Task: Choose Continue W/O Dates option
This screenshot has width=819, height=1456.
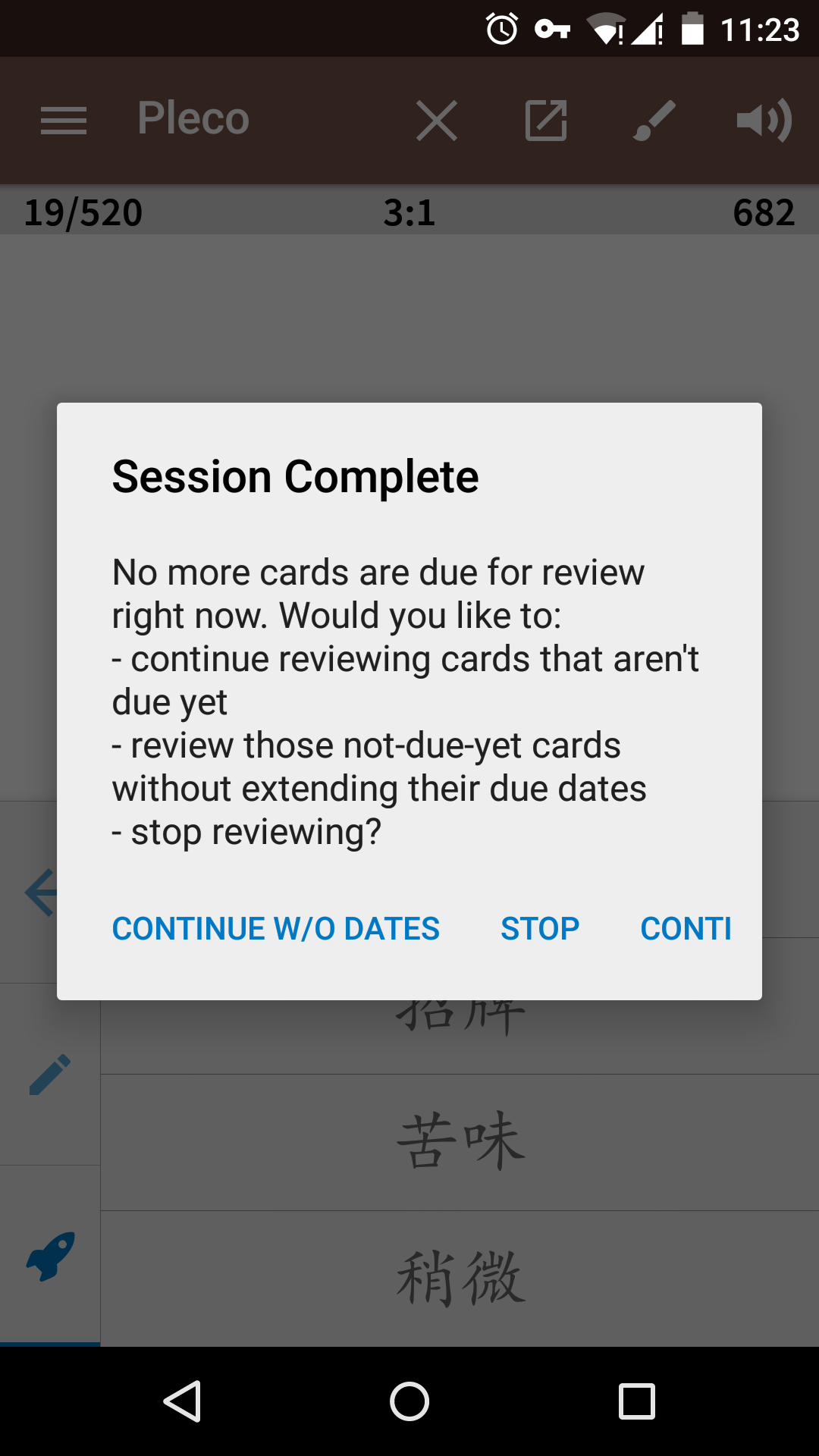Action: pyautogui.click(x=276, y=928)
